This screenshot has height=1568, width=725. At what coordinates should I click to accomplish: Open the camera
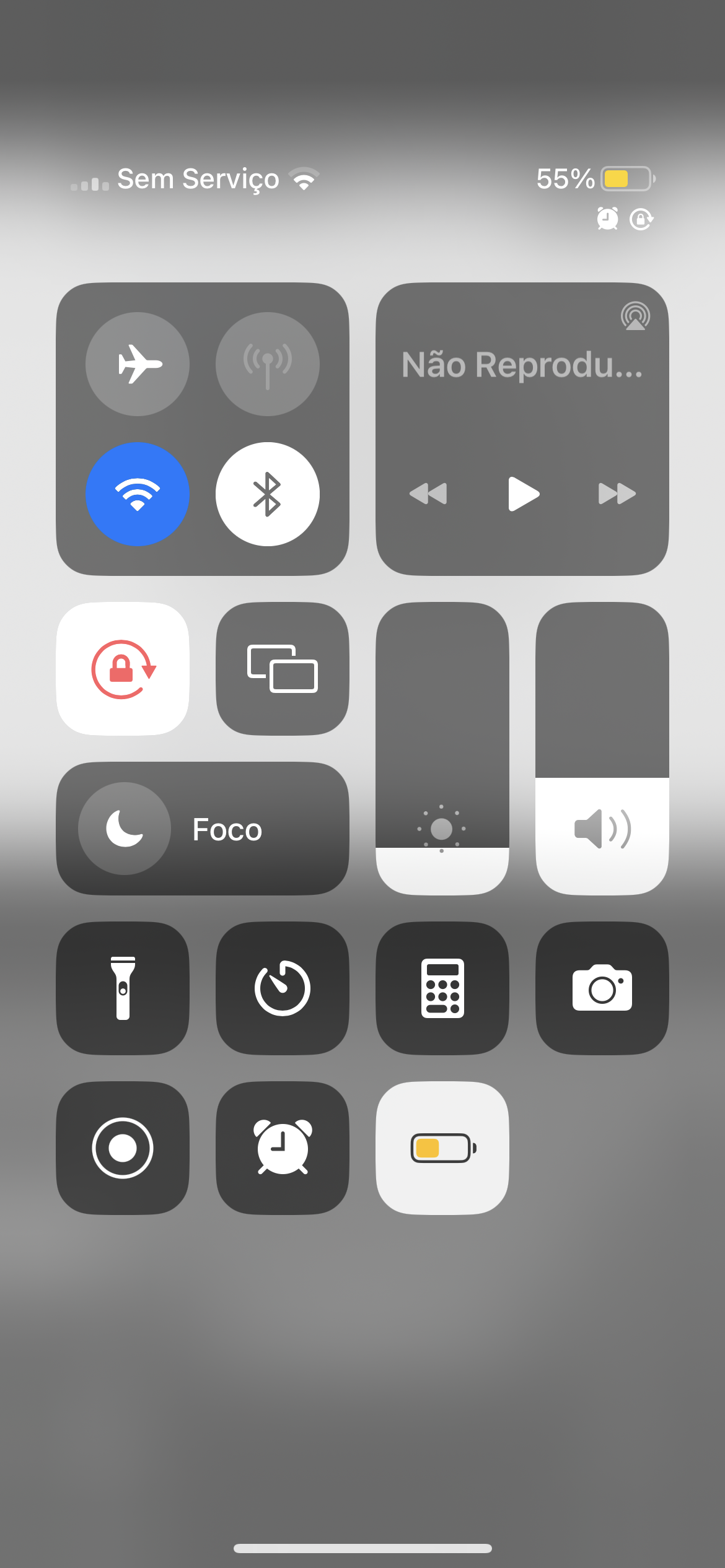pos(602,988)
